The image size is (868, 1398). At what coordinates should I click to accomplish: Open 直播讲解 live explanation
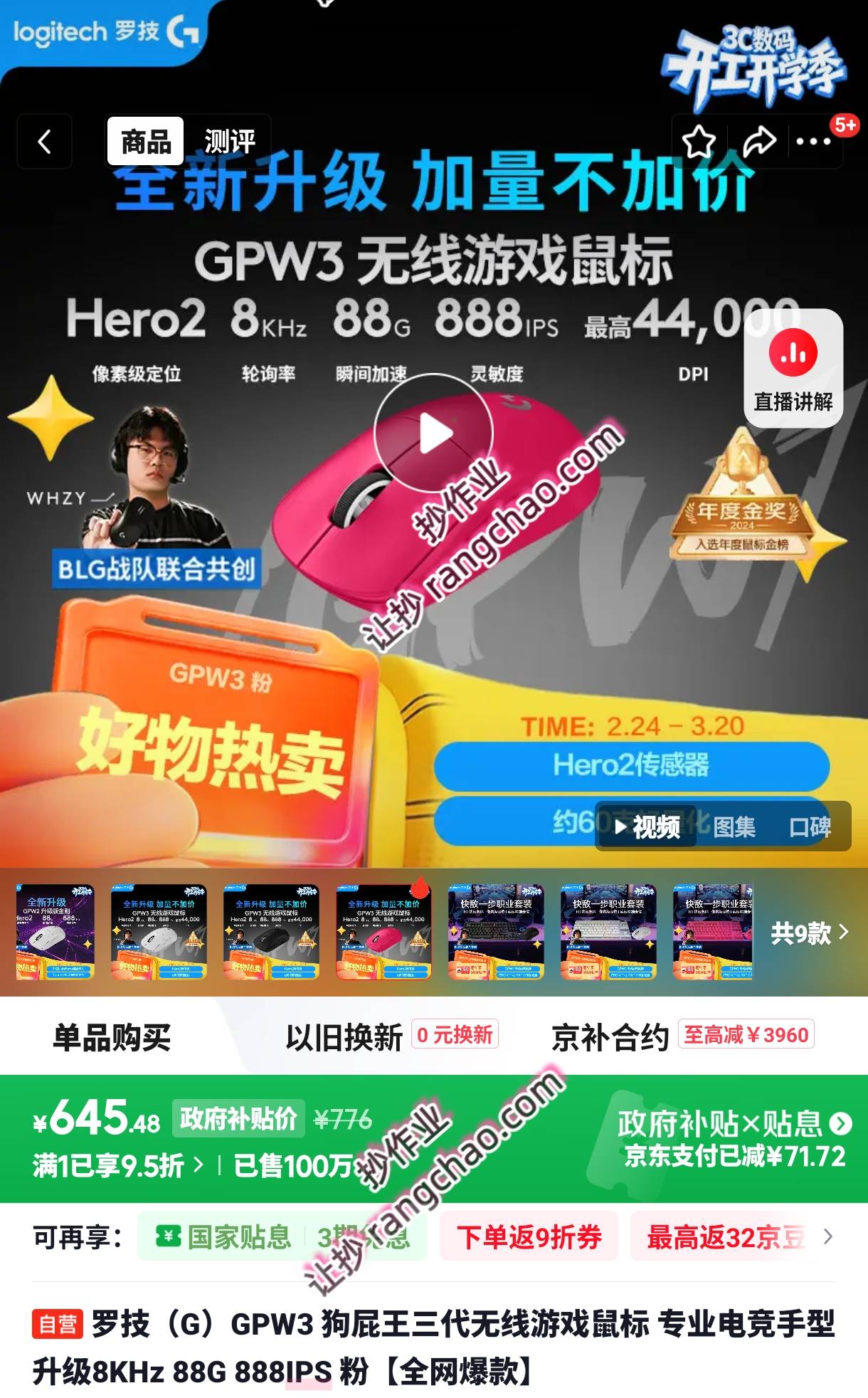click(793, 369)
